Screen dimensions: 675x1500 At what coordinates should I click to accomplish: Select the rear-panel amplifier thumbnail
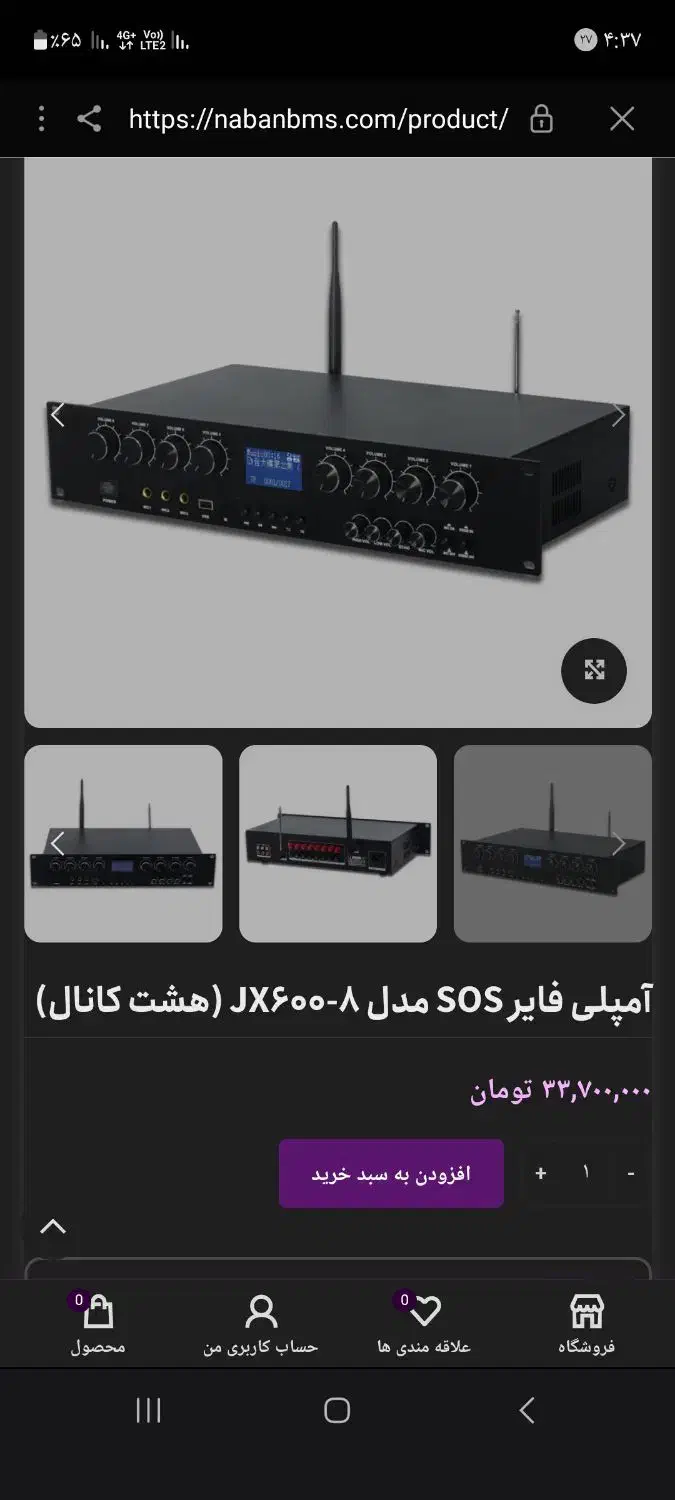click(338, 843)
